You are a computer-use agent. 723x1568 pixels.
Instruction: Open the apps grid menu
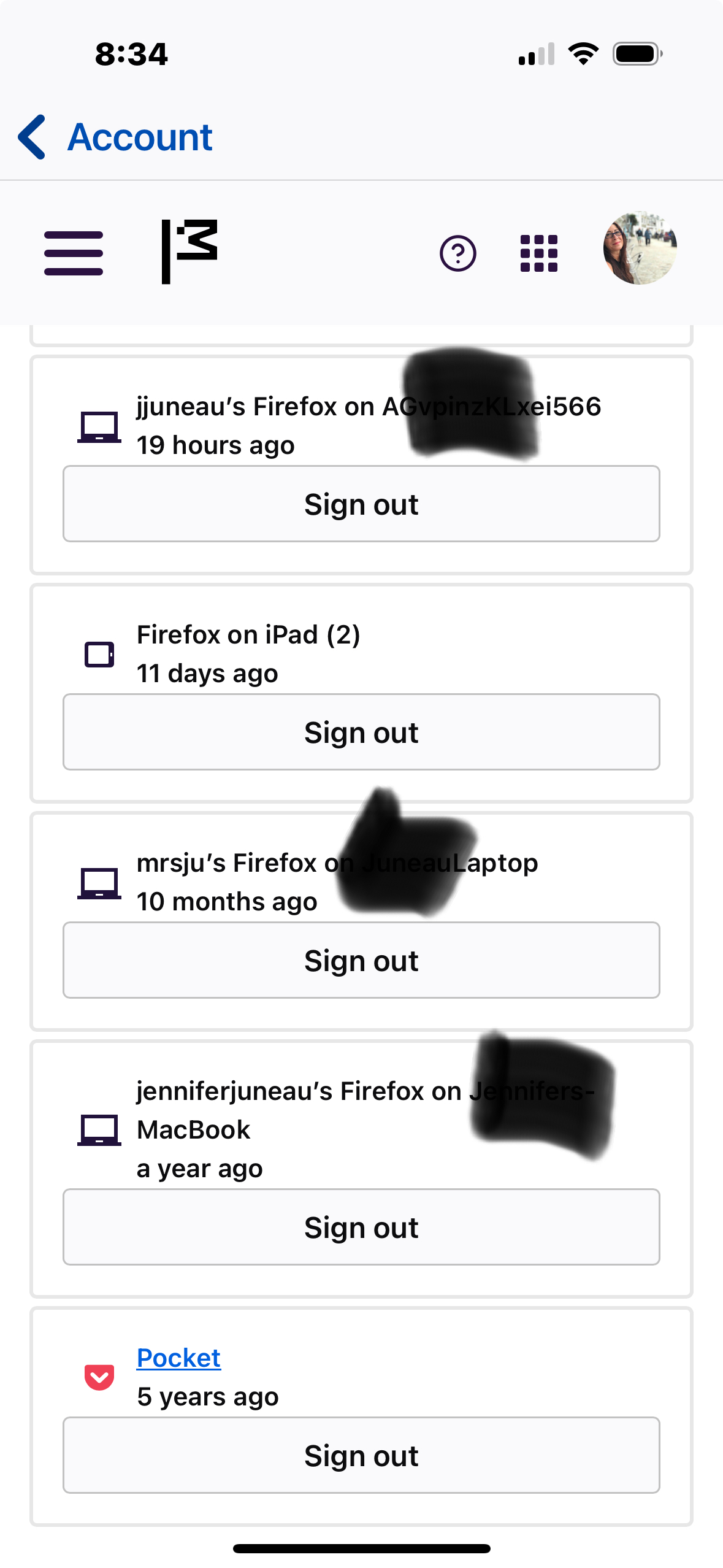click(x=539, y=253)
